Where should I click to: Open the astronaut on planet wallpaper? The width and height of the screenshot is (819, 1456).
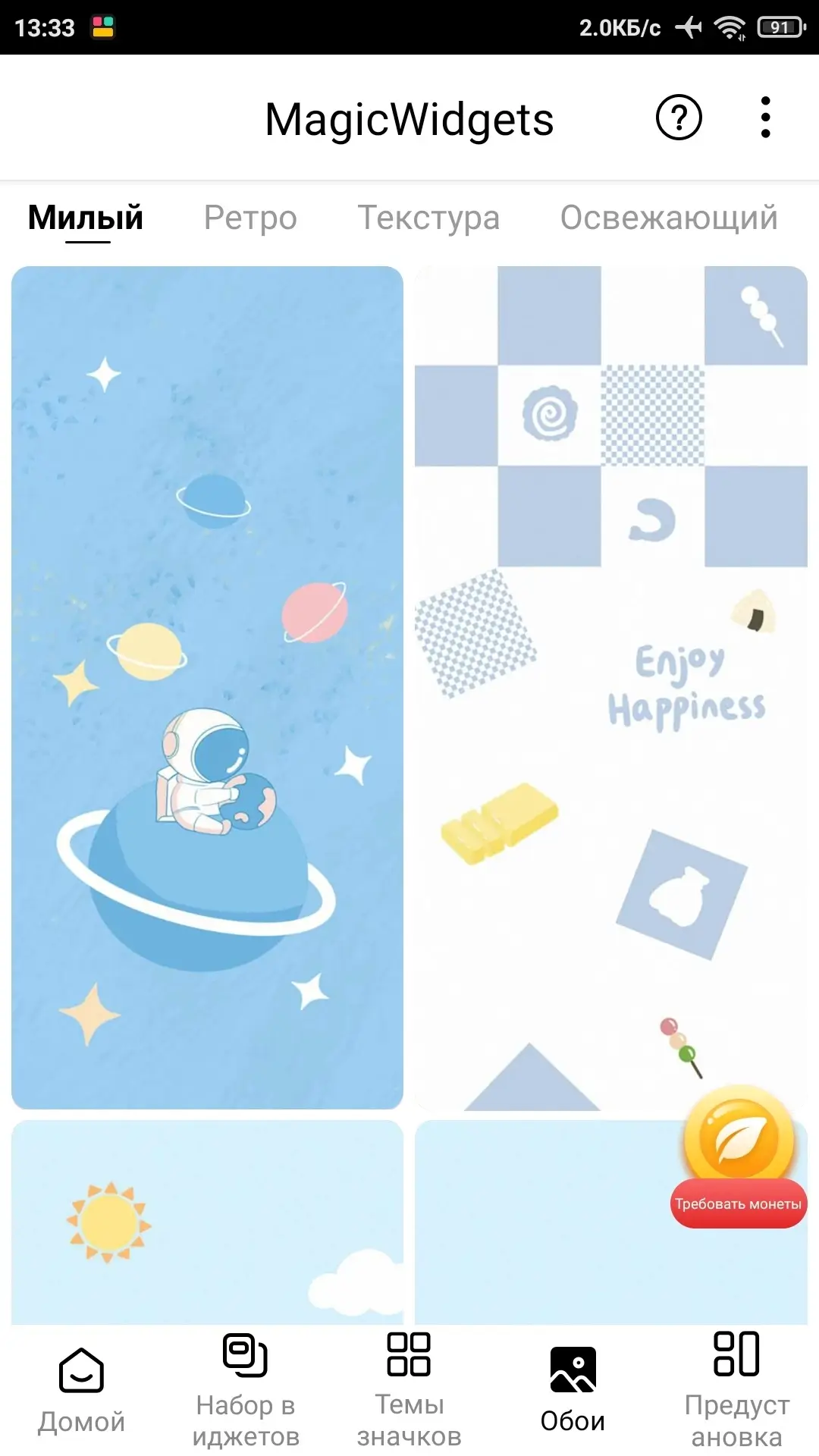207,686
